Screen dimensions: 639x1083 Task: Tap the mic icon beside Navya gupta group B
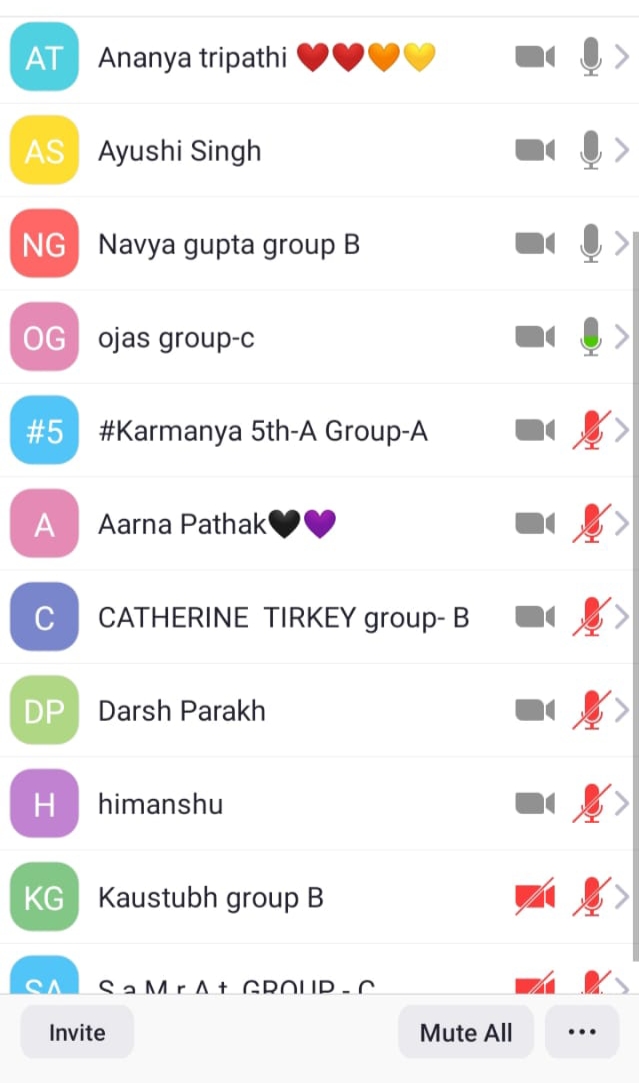tap(590, 243)
